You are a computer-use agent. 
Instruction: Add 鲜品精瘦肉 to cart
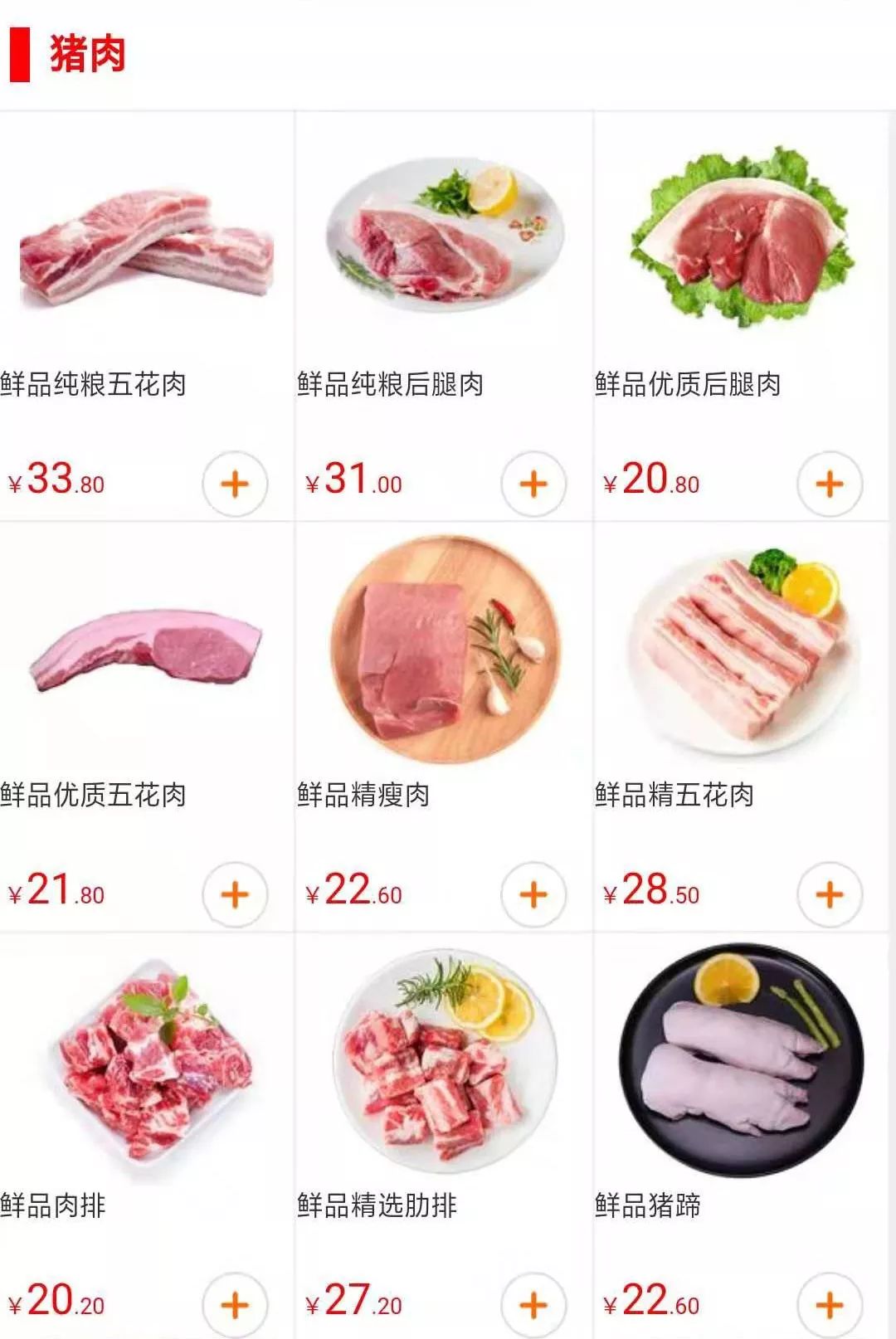[x=533, y=894]
